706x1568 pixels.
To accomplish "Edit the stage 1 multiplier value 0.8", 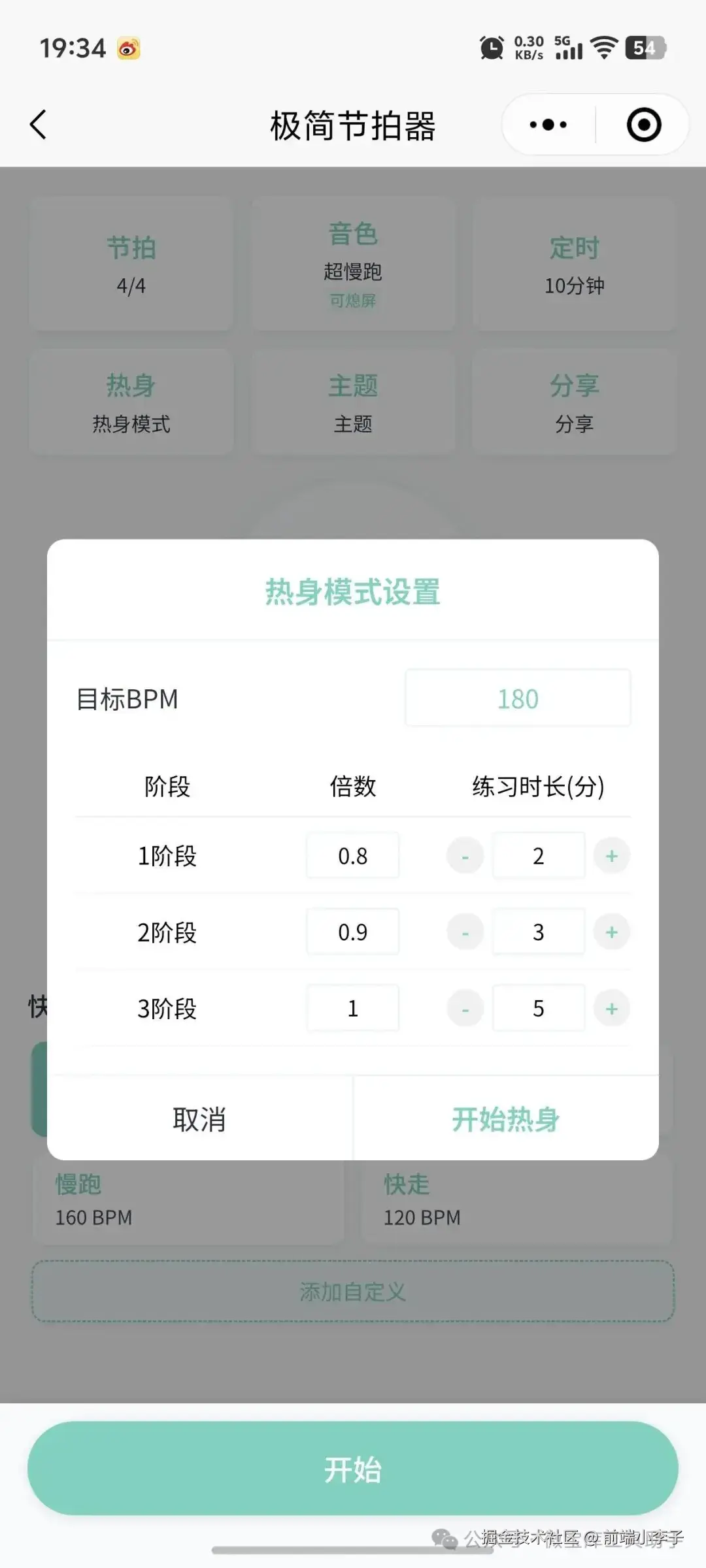I will click(x=352, y=855).
